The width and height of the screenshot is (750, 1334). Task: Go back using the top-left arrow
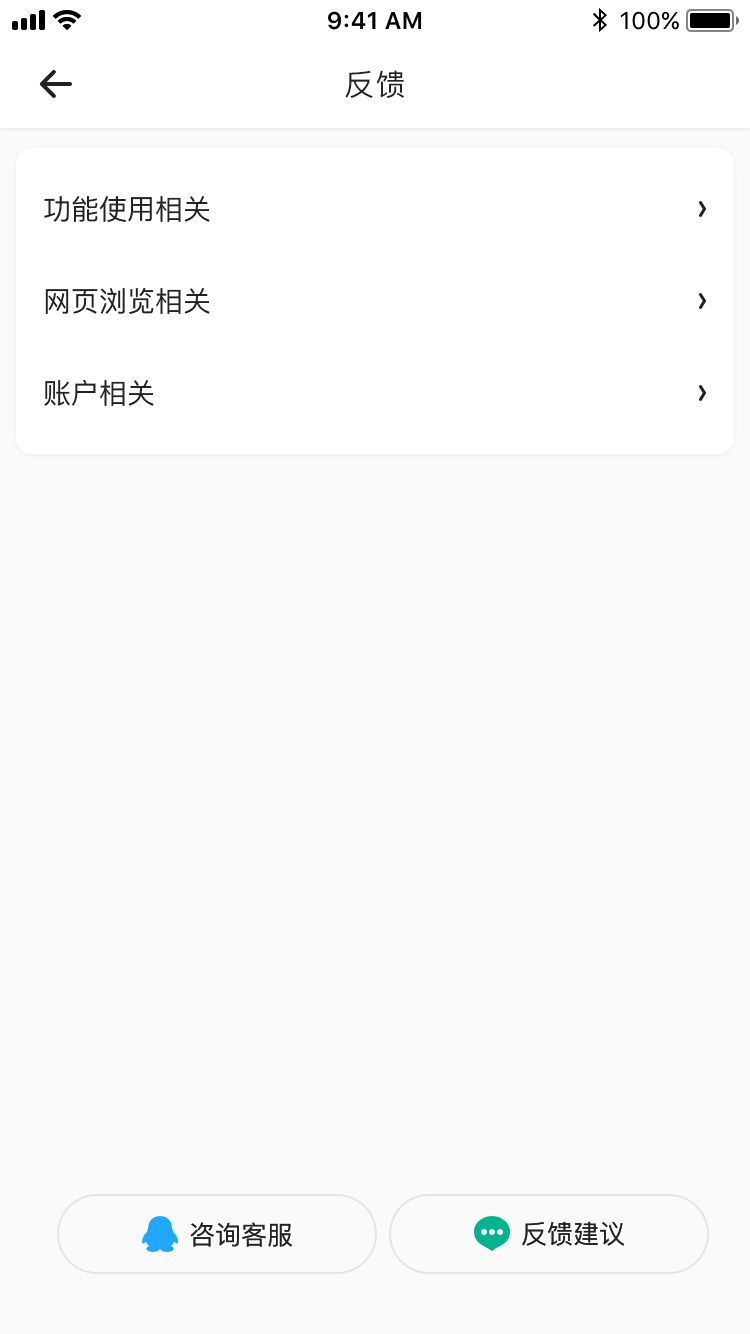56,84
